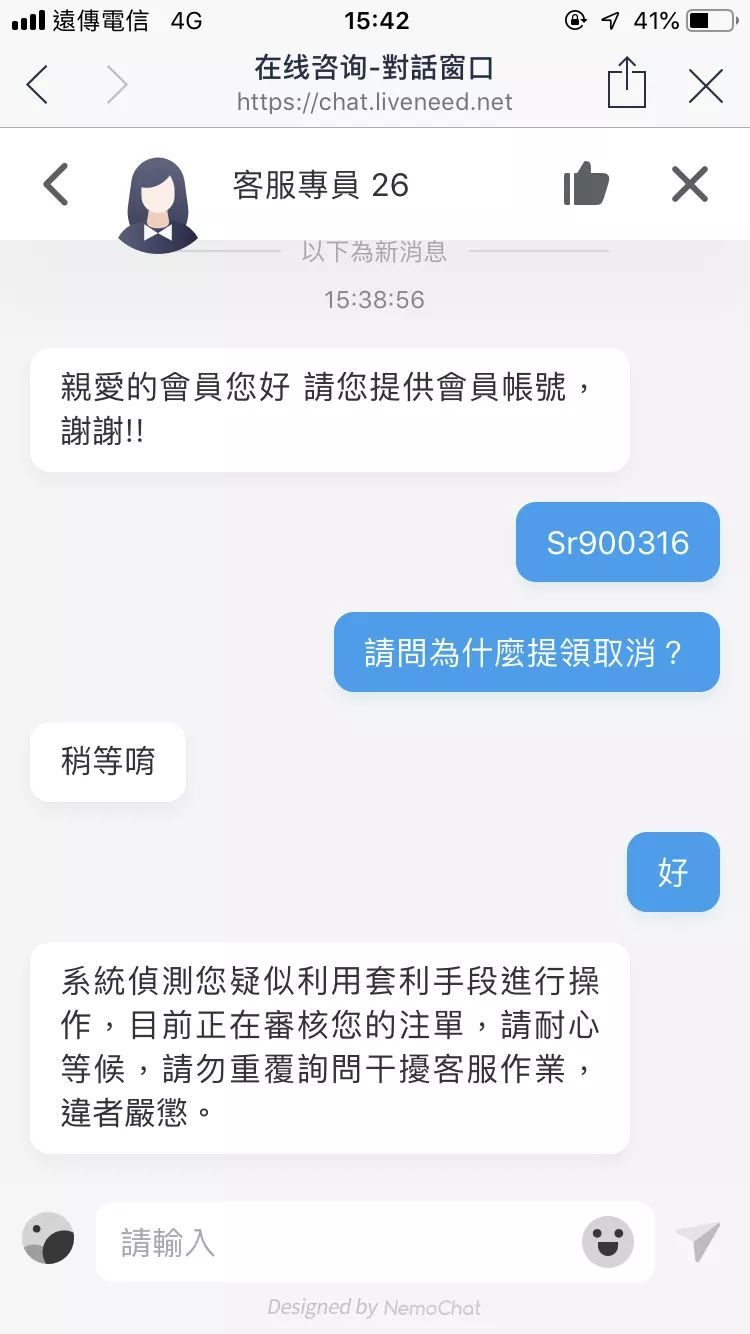The width and height of the screenshot is (750, 1334).
Task: Open the NemoChat link
Action: pos(432,1307)
